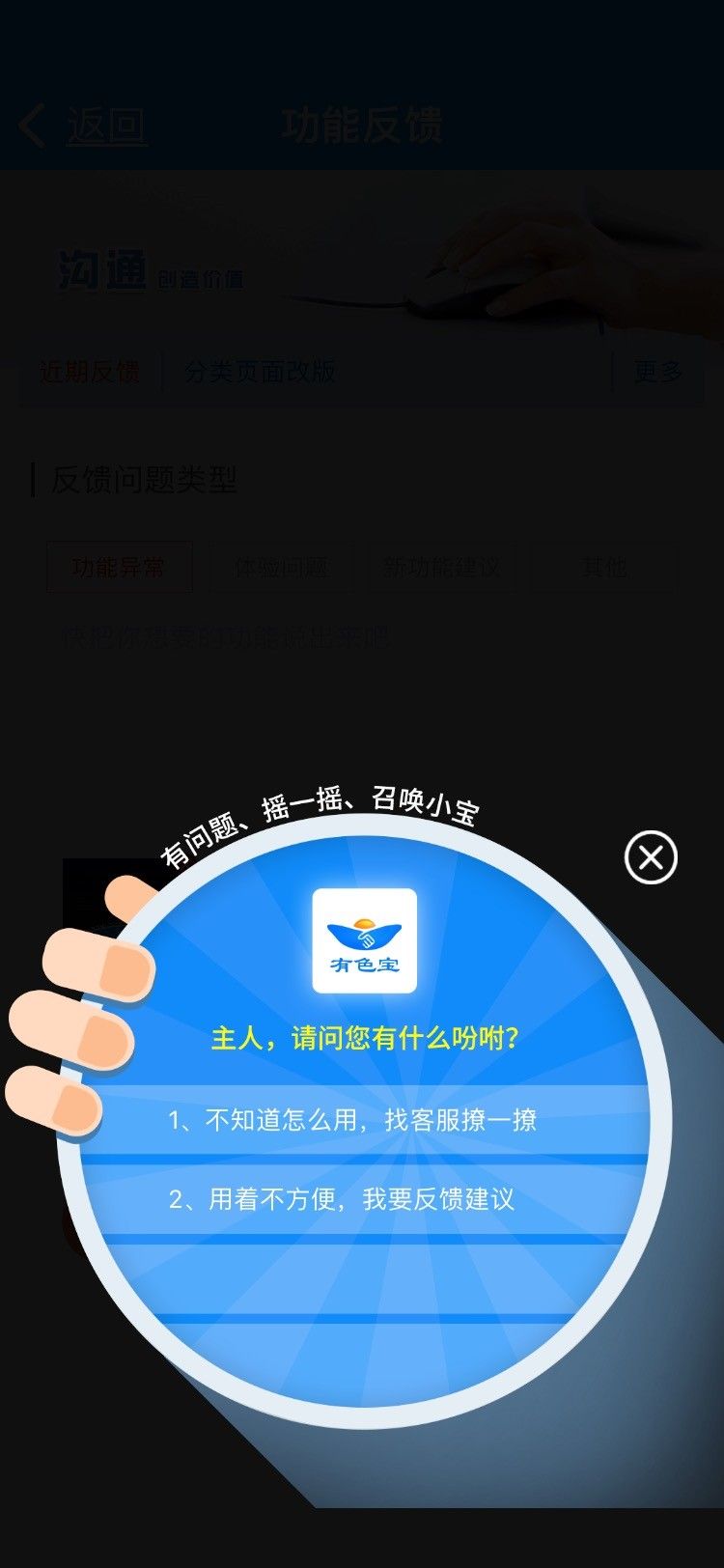Select option 1 to contact customer service
Viewport: 724px width, 1568px height.
(361, 1120)
